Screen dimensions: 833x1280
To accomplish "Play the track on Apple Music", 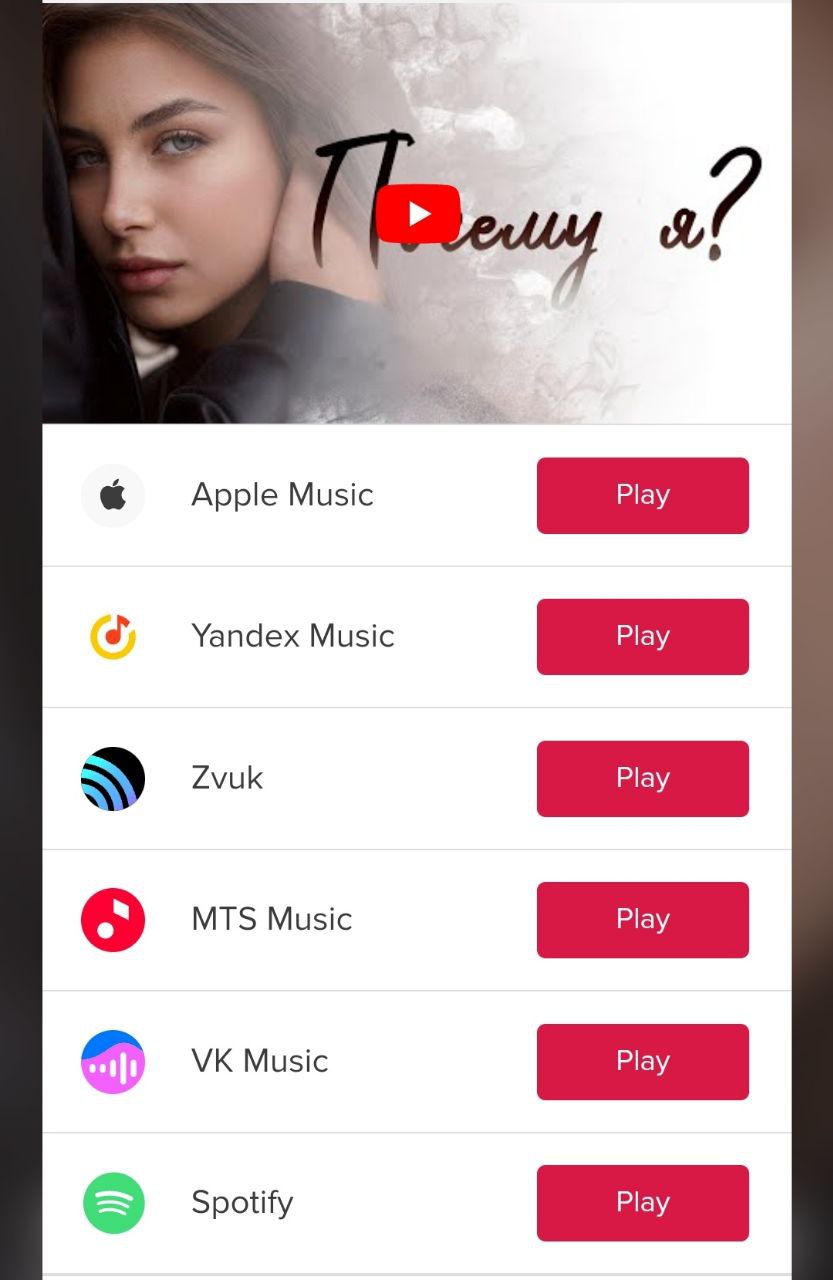I will (x=642, y=495).
